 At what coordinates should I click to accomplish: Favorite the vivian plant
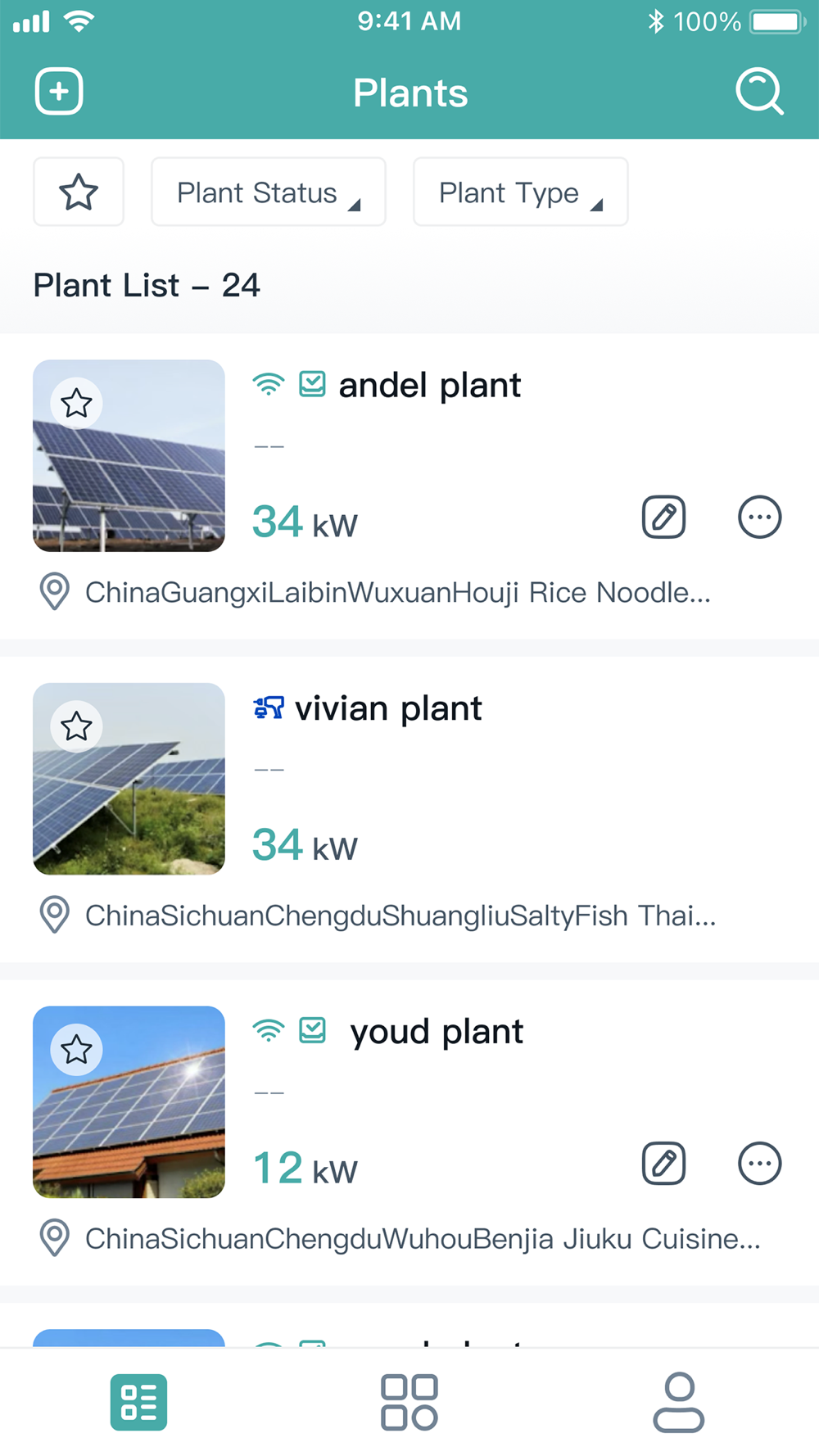click(77, 726)
